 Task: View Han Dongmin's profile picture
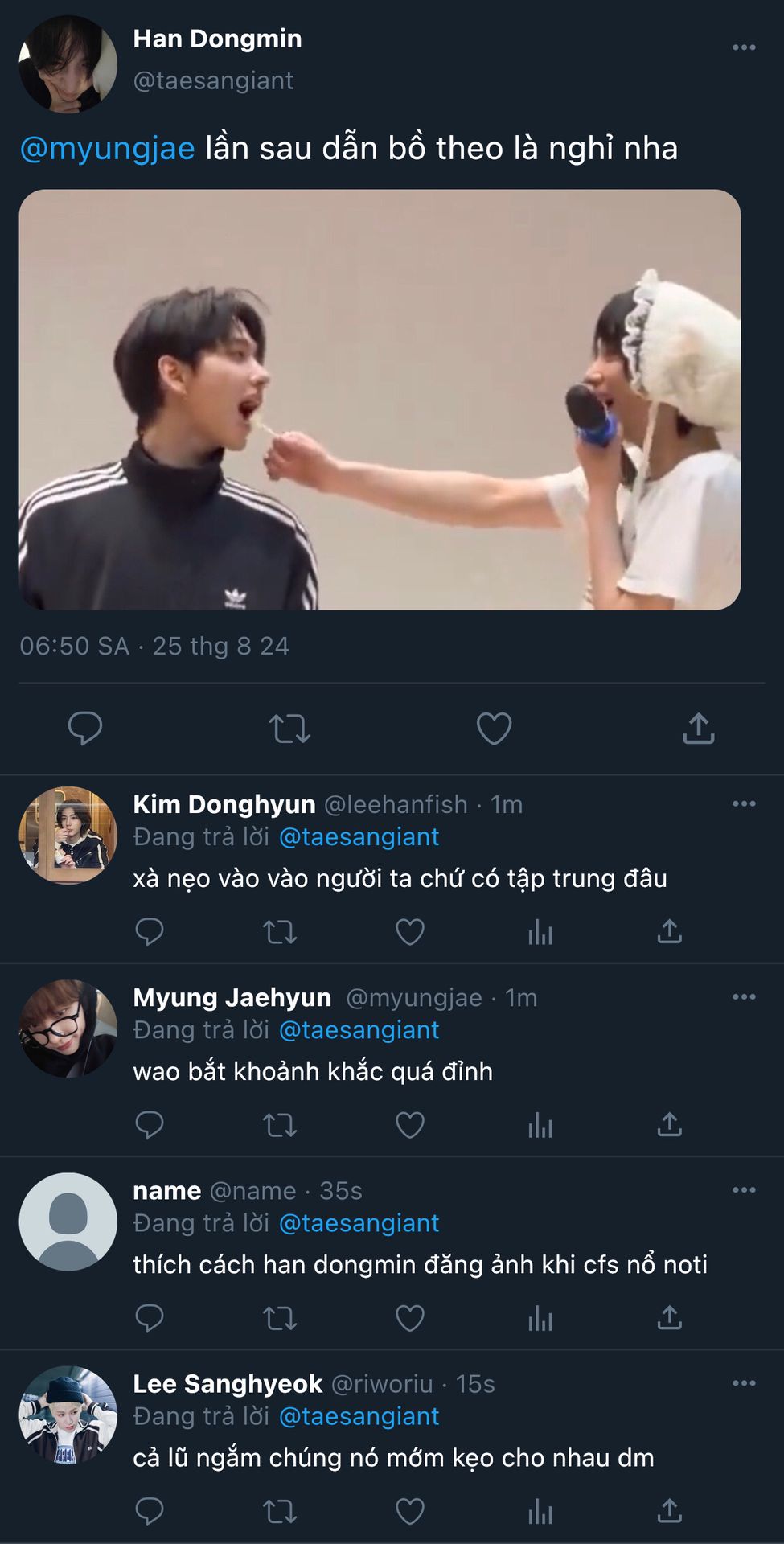click(68, 64)
